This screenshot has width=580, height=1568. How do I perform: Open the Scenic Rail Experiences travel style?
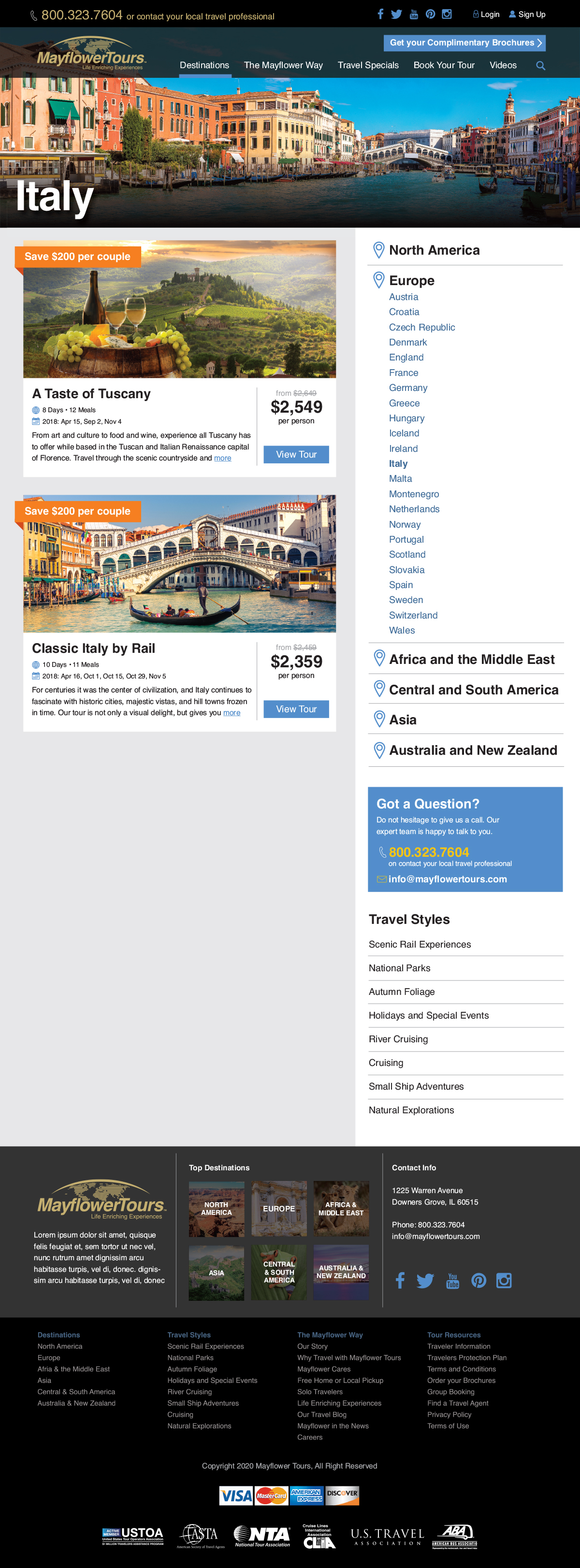tap(420, 944)
